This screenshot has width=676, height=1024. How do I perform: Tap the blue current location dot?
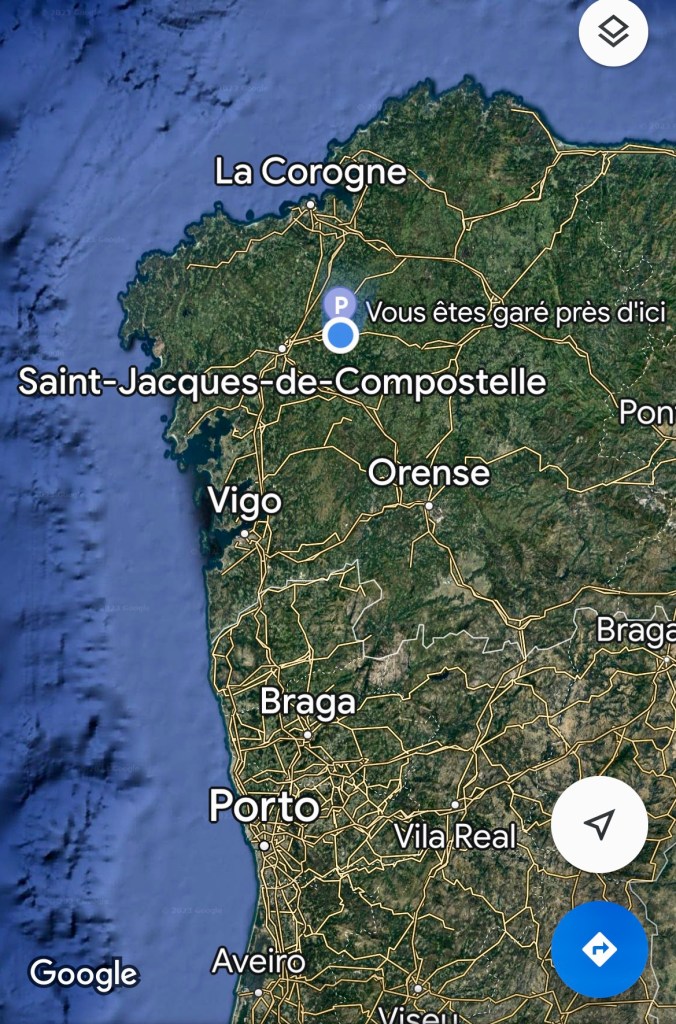tap(341, 336)
